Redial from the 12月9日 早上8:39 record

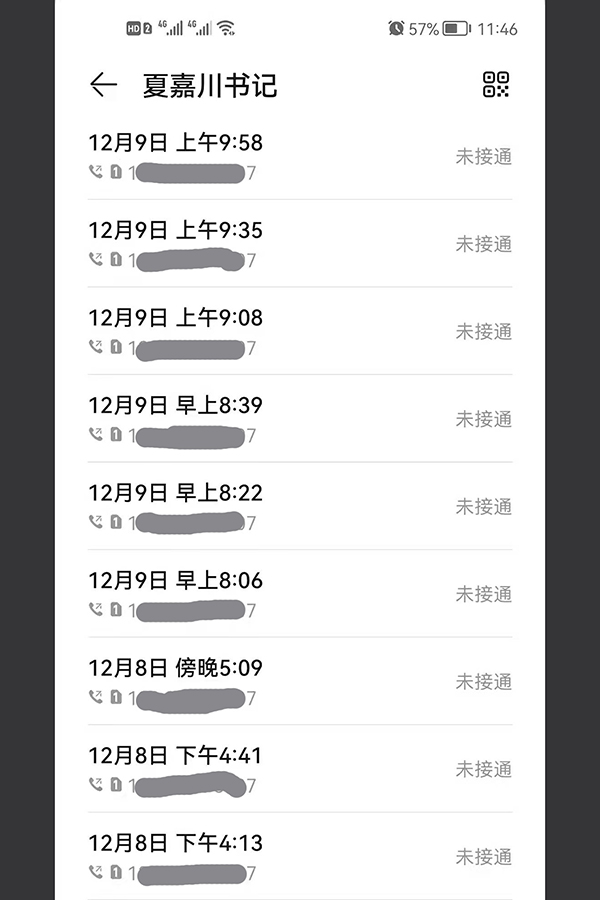point(300,419)
